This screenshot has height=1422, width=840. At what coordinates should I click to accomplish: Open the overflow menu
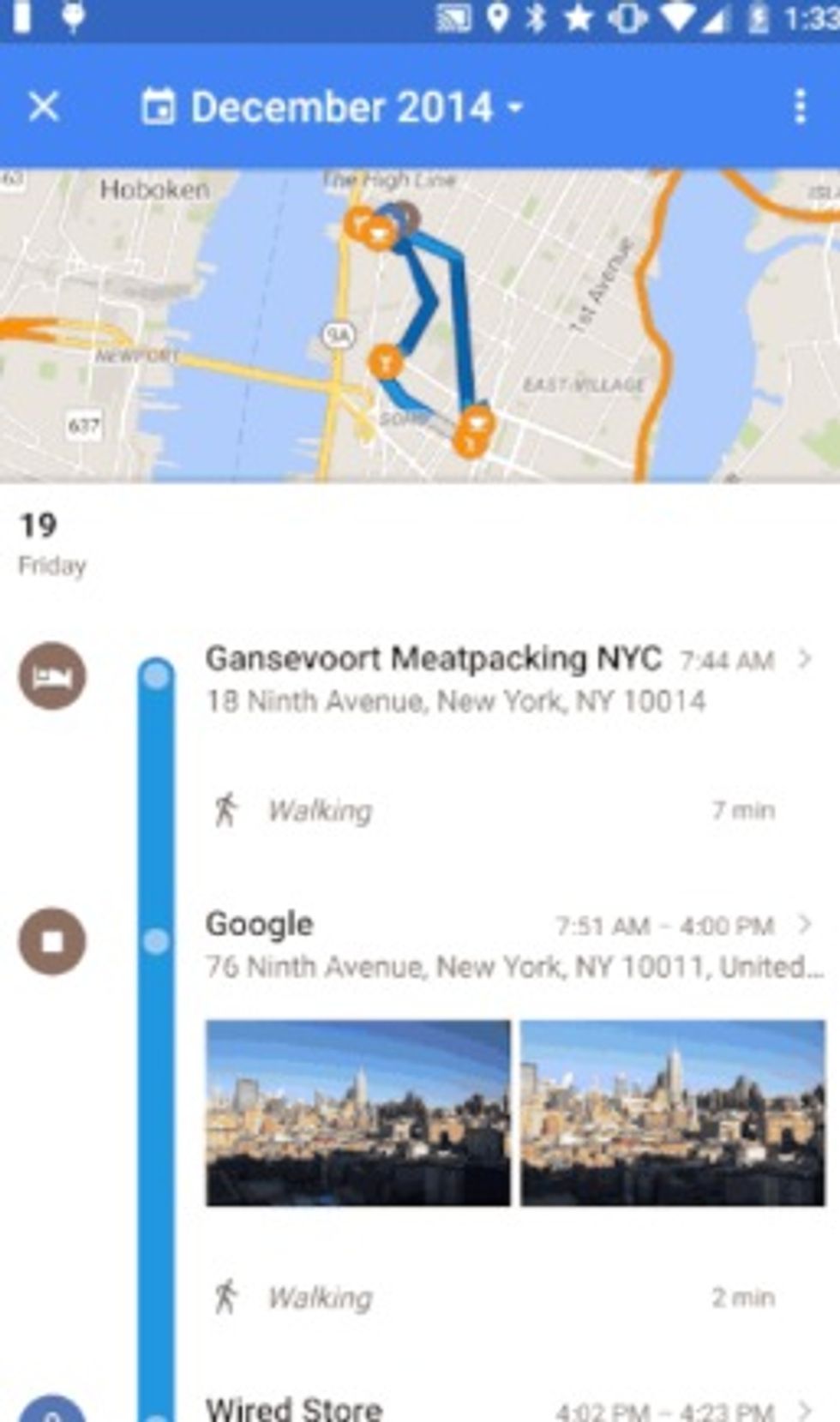click(800, 107)
